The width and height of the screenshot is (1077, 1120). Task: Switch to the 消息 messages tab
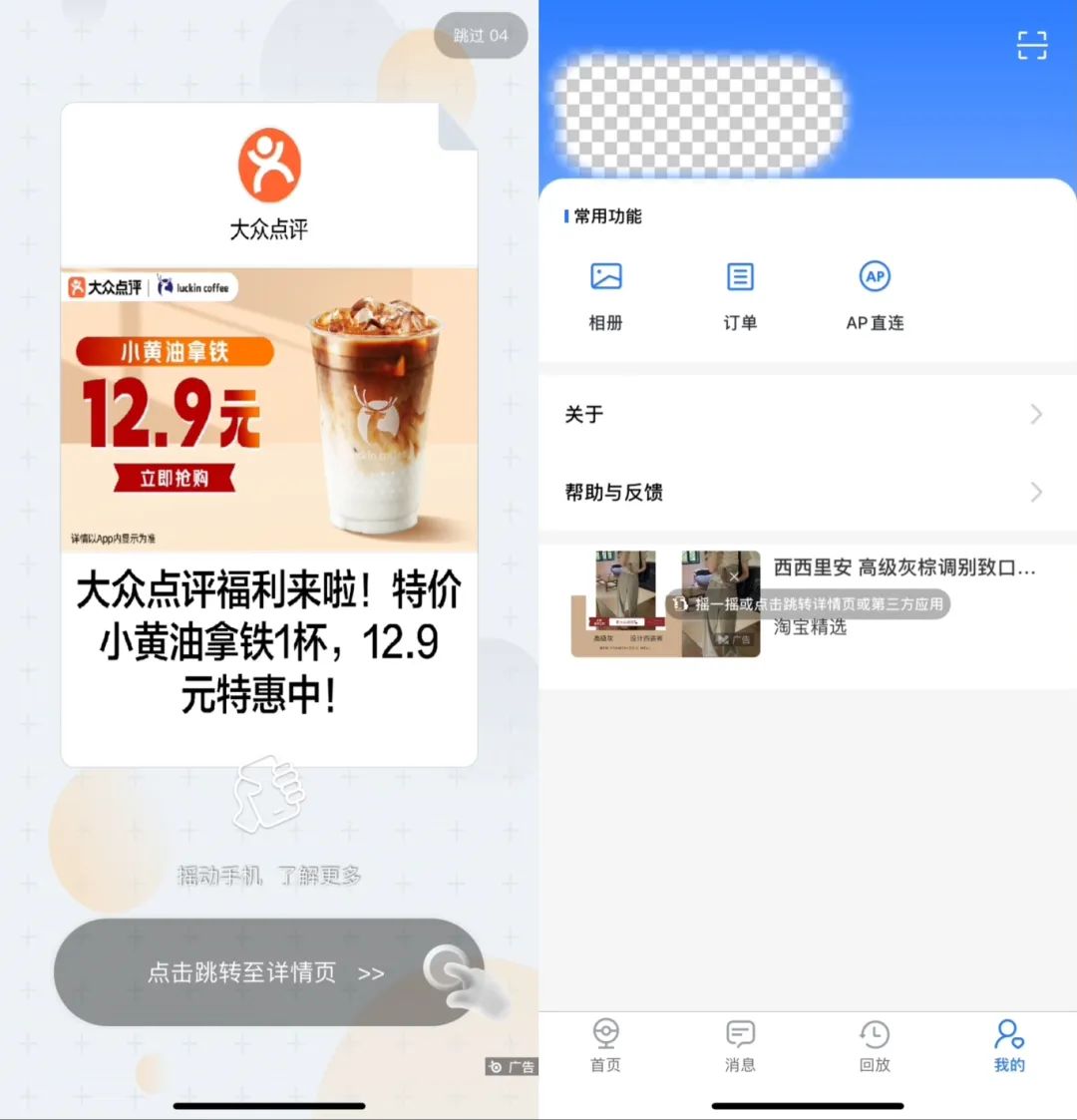(x=740, y=1044)
